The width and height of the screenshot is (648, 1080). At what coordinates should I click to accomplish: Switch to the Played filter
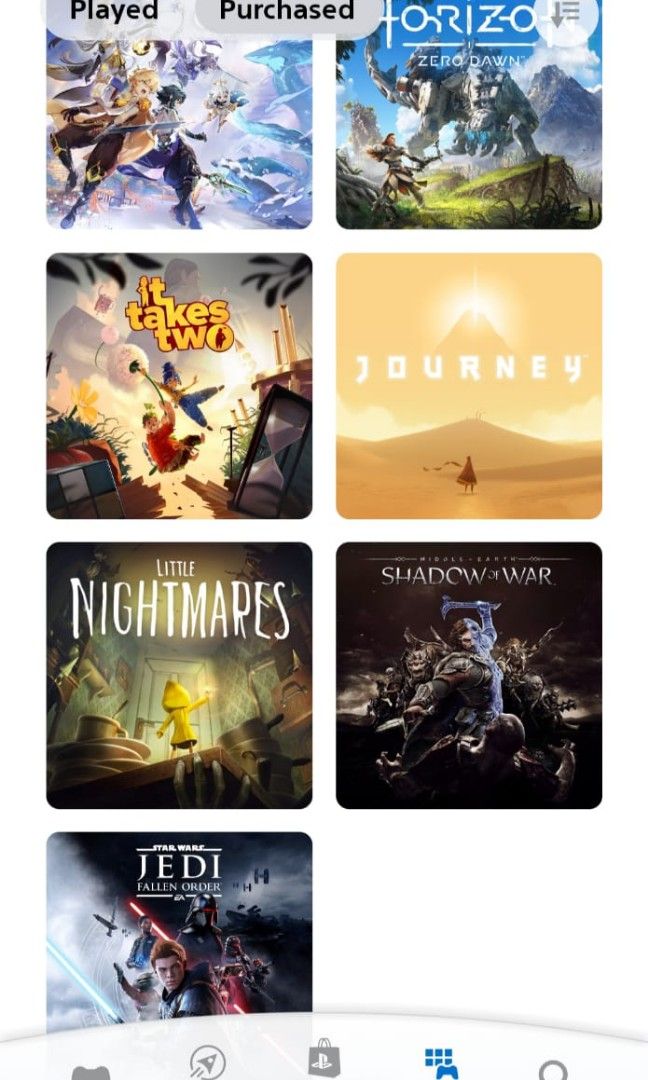tap(112, 13)
